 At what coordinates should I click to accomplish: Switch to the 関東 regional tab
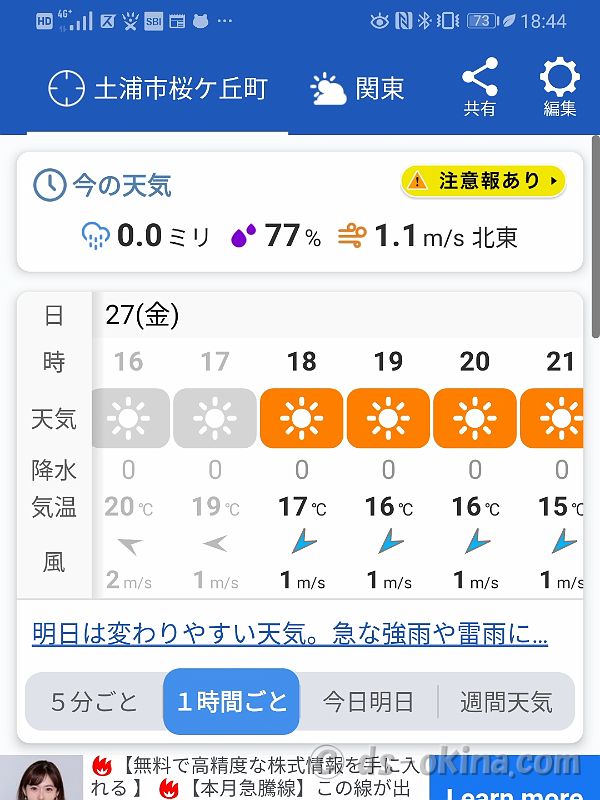(x=358, y=89)
